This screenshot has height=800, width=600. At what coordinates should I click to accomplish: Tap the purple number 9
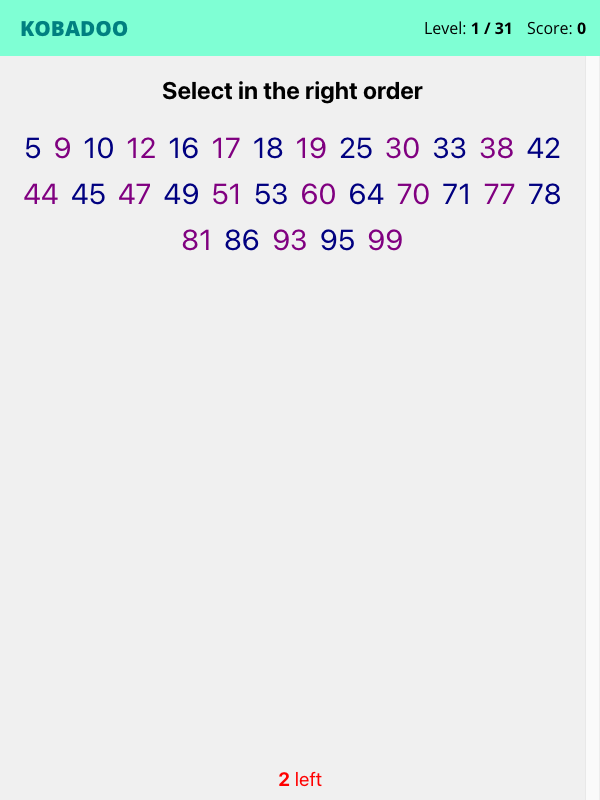(62, 148)
